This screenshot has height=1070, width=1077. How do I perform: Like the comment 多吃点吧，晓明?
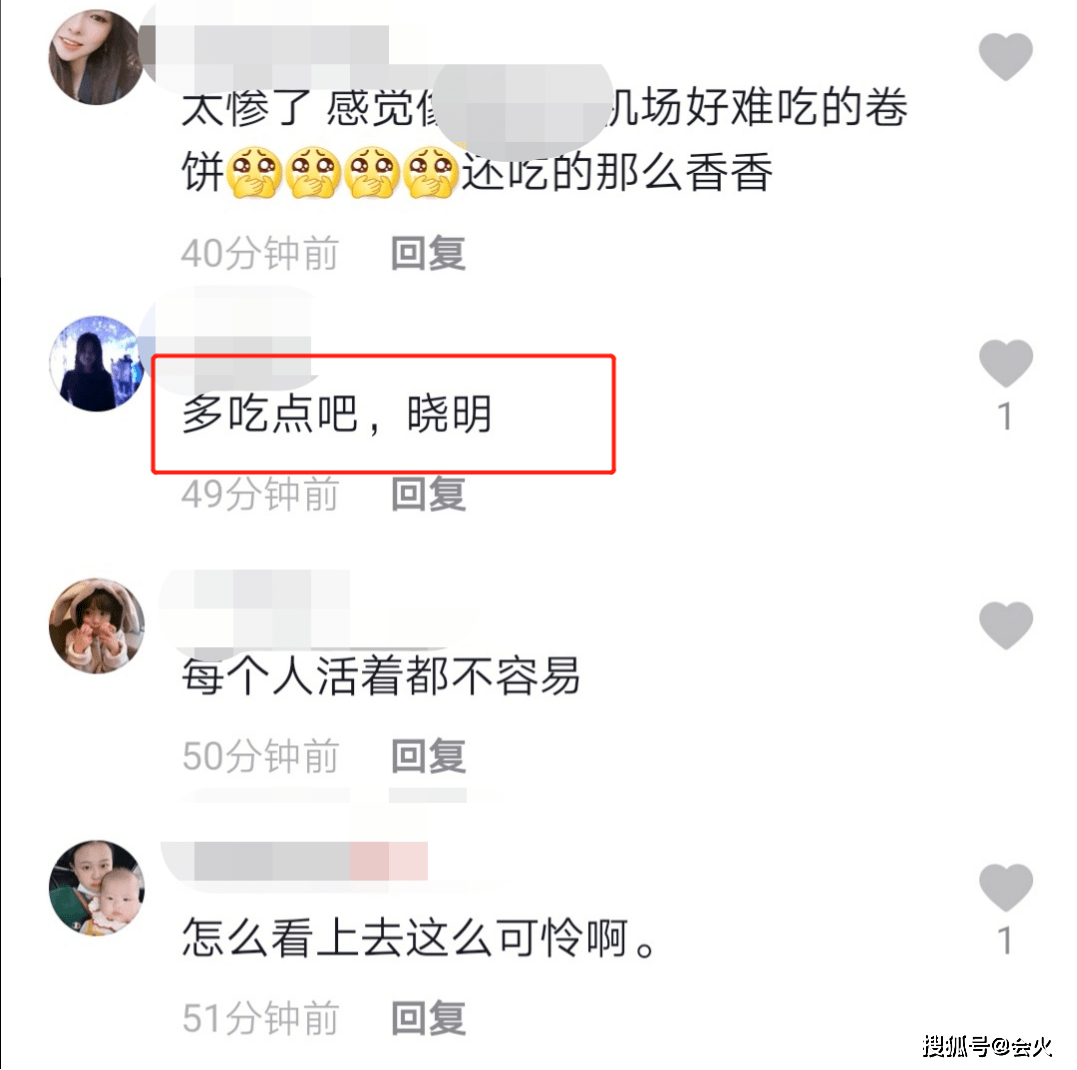pyautogui.click(x=1005, y=364)
